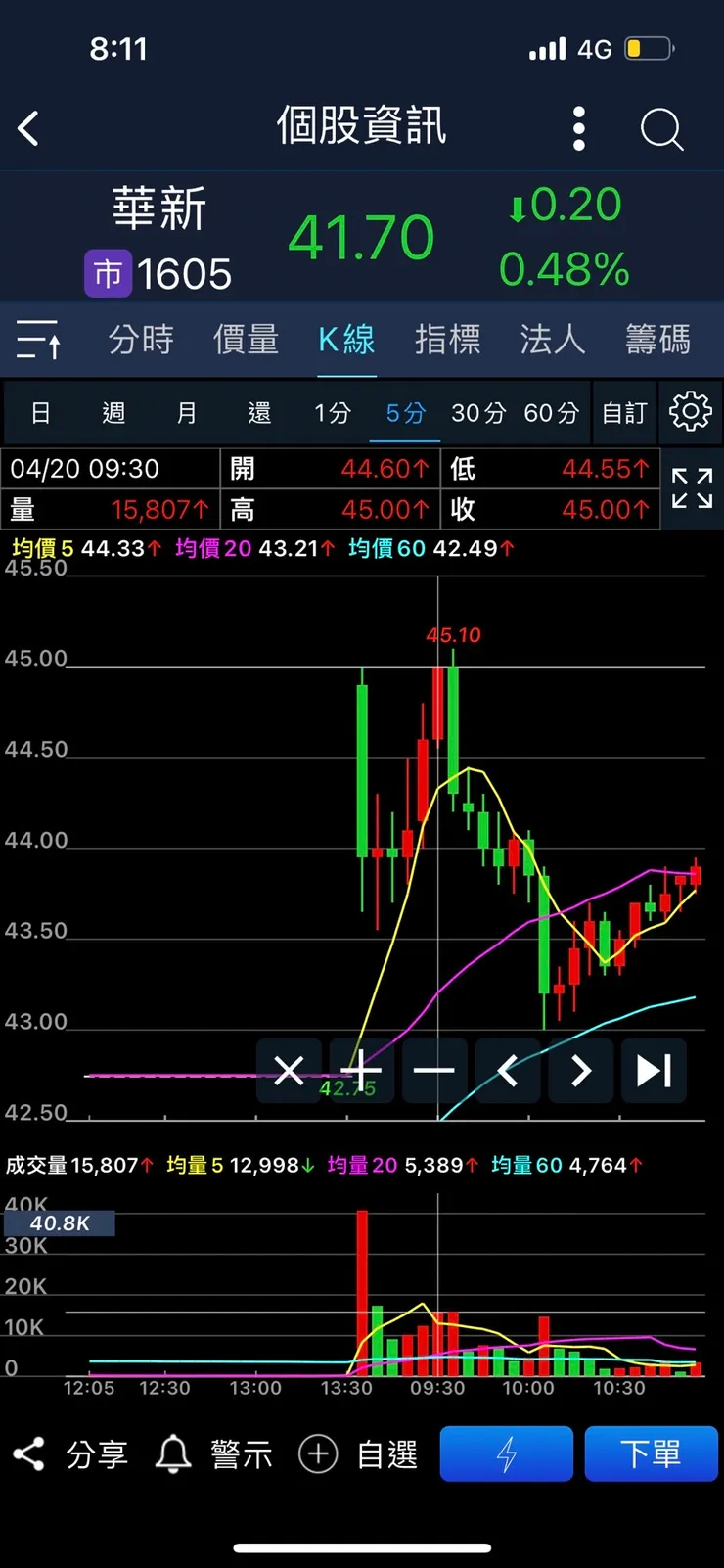Image resolution: width=724 pixels, height=1568 pixels.
Task: Close the chart crosshair controls
Action: (290, 1071)
